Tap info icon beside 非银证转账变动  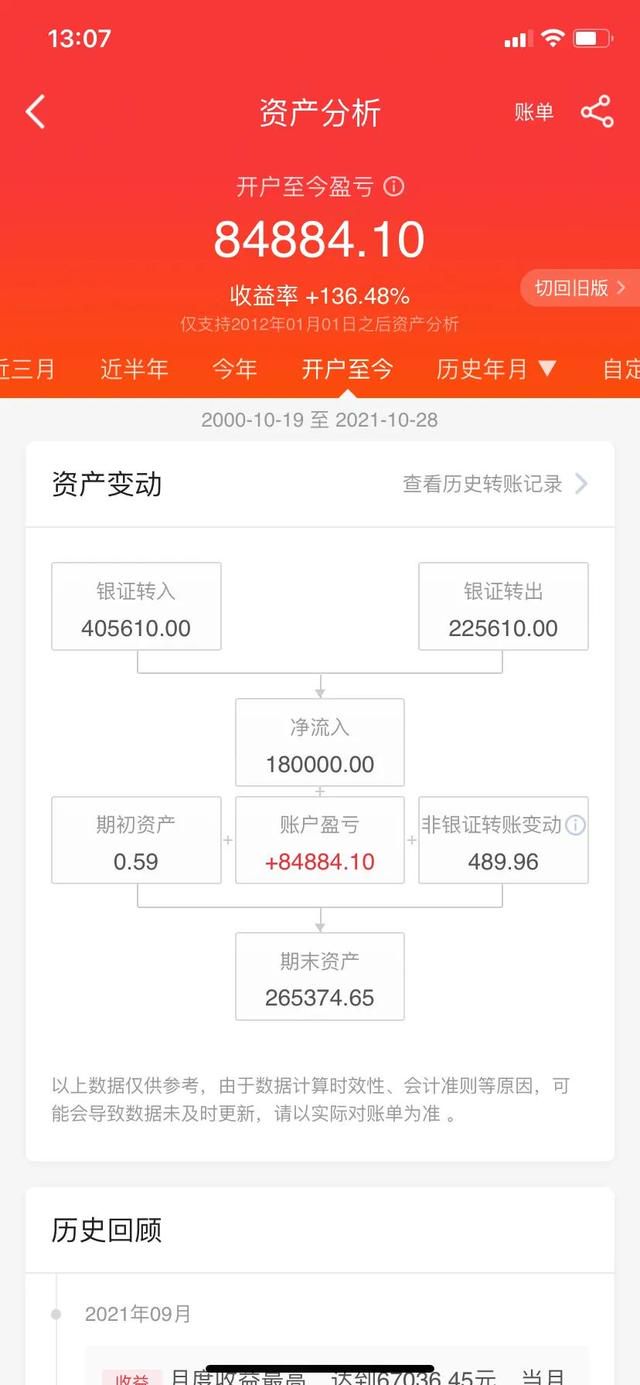[575, 826]
